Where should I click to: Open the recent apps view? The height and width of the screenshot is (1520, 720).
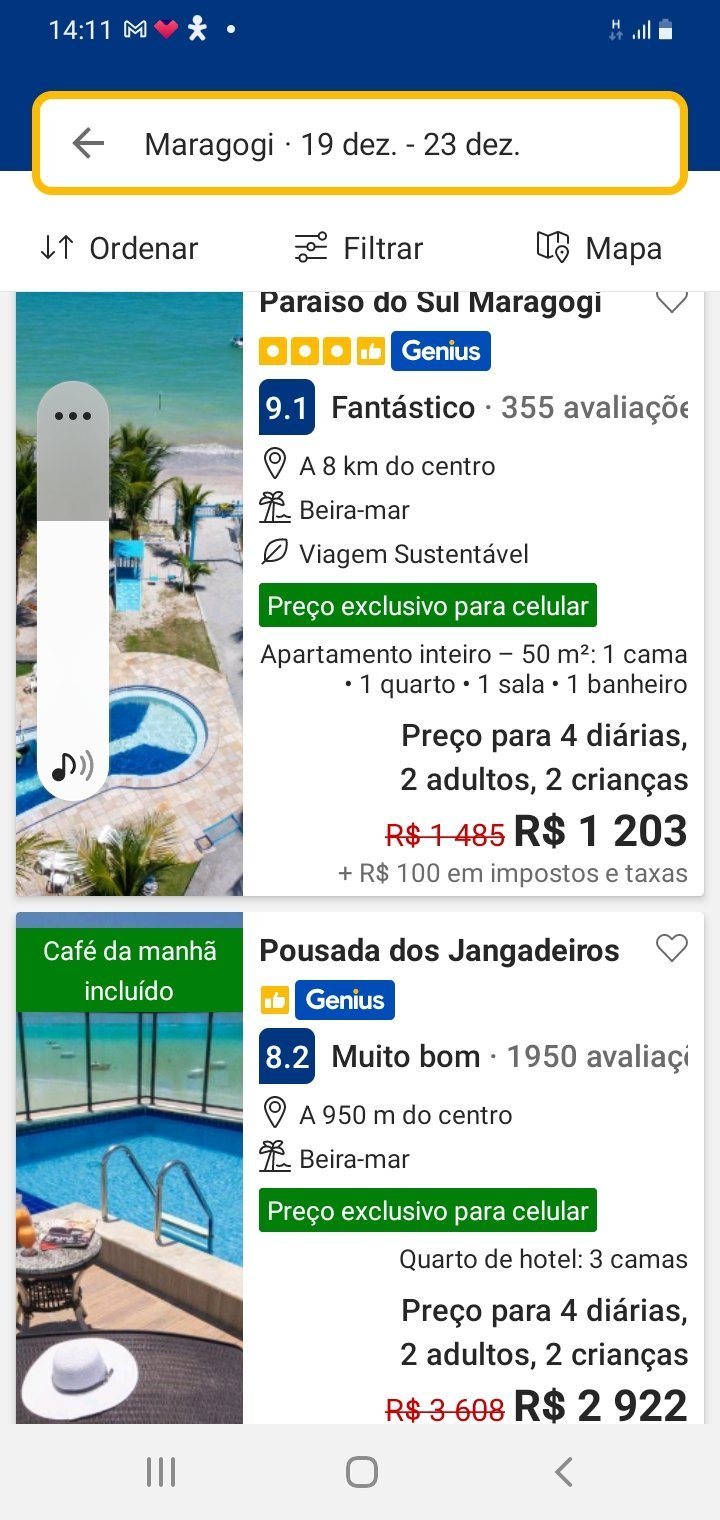(161, 1472)
